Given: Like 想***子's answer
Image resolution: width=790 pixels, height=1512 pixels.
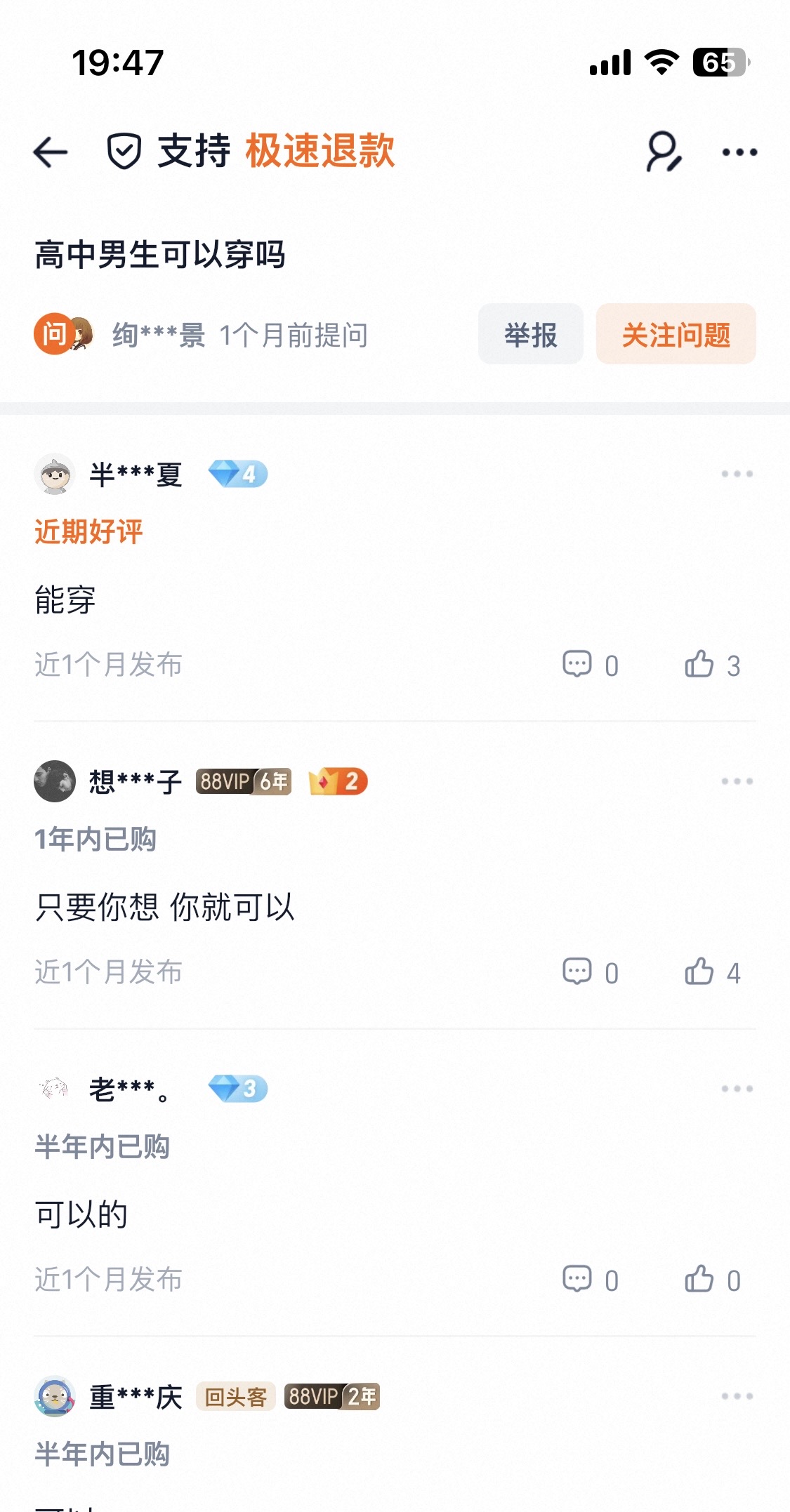Looking at the screenshot, I should click(x=699, y=971).
